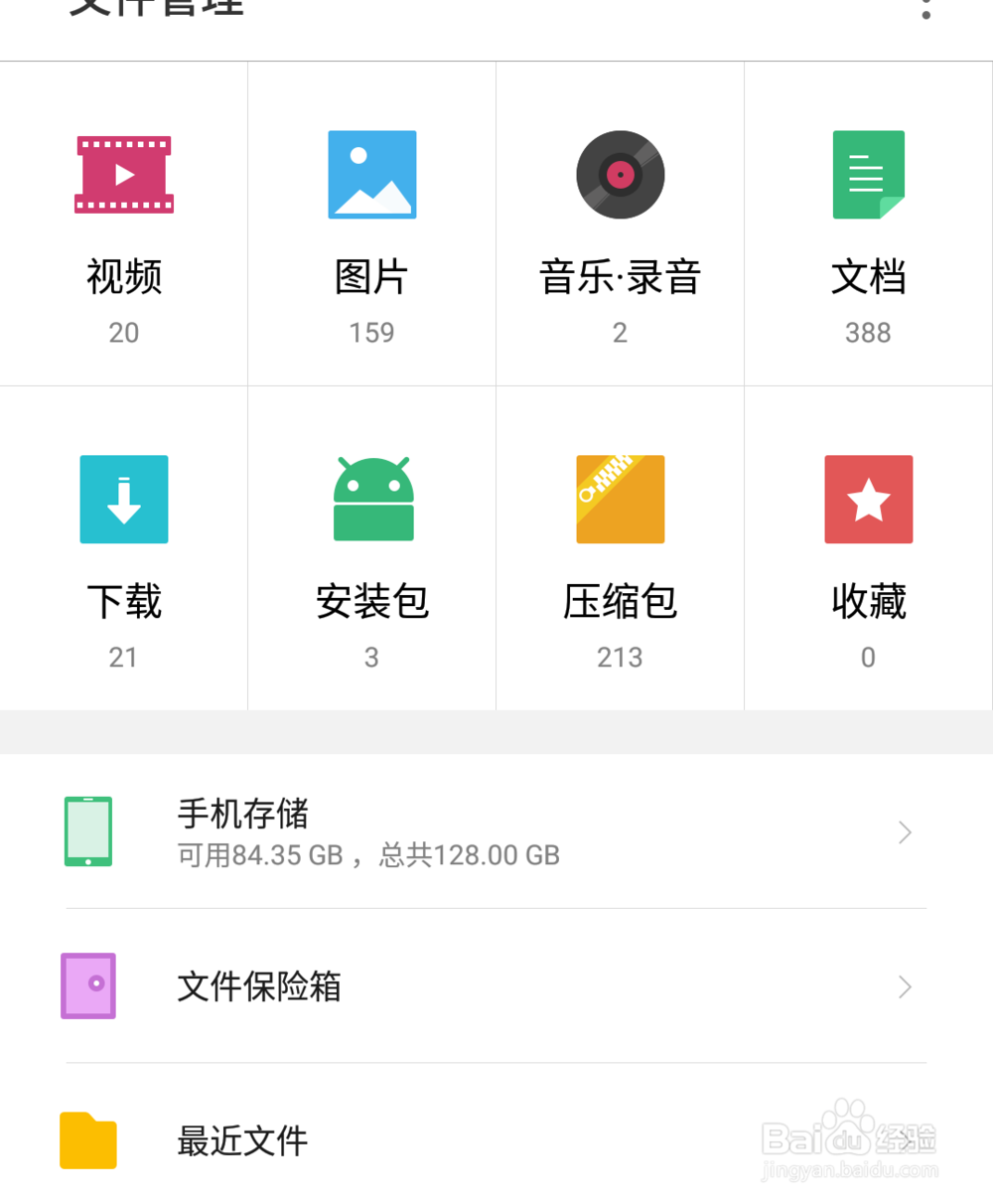
Task: Click the 手机存储 phone storage icon
Action: 87,832
